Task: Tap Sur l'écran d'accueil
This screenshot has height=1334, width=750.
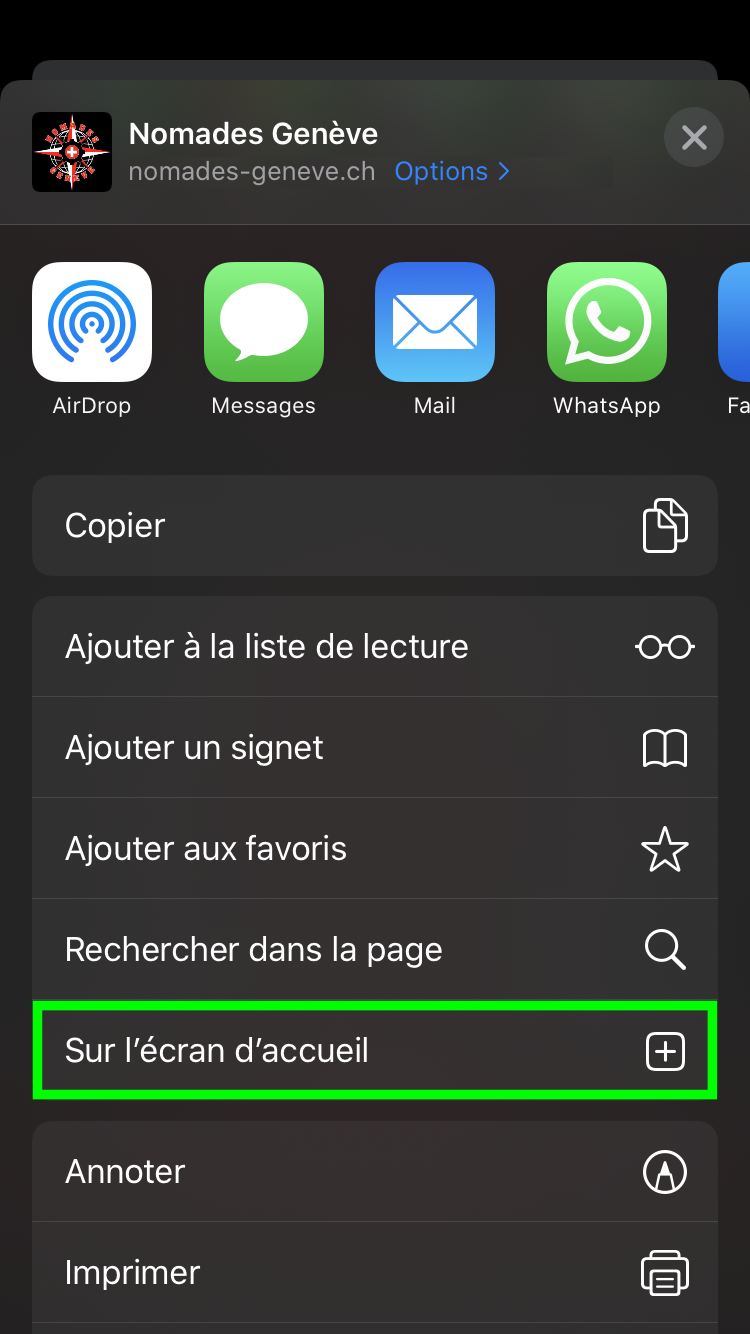Action: [375, 1051]
